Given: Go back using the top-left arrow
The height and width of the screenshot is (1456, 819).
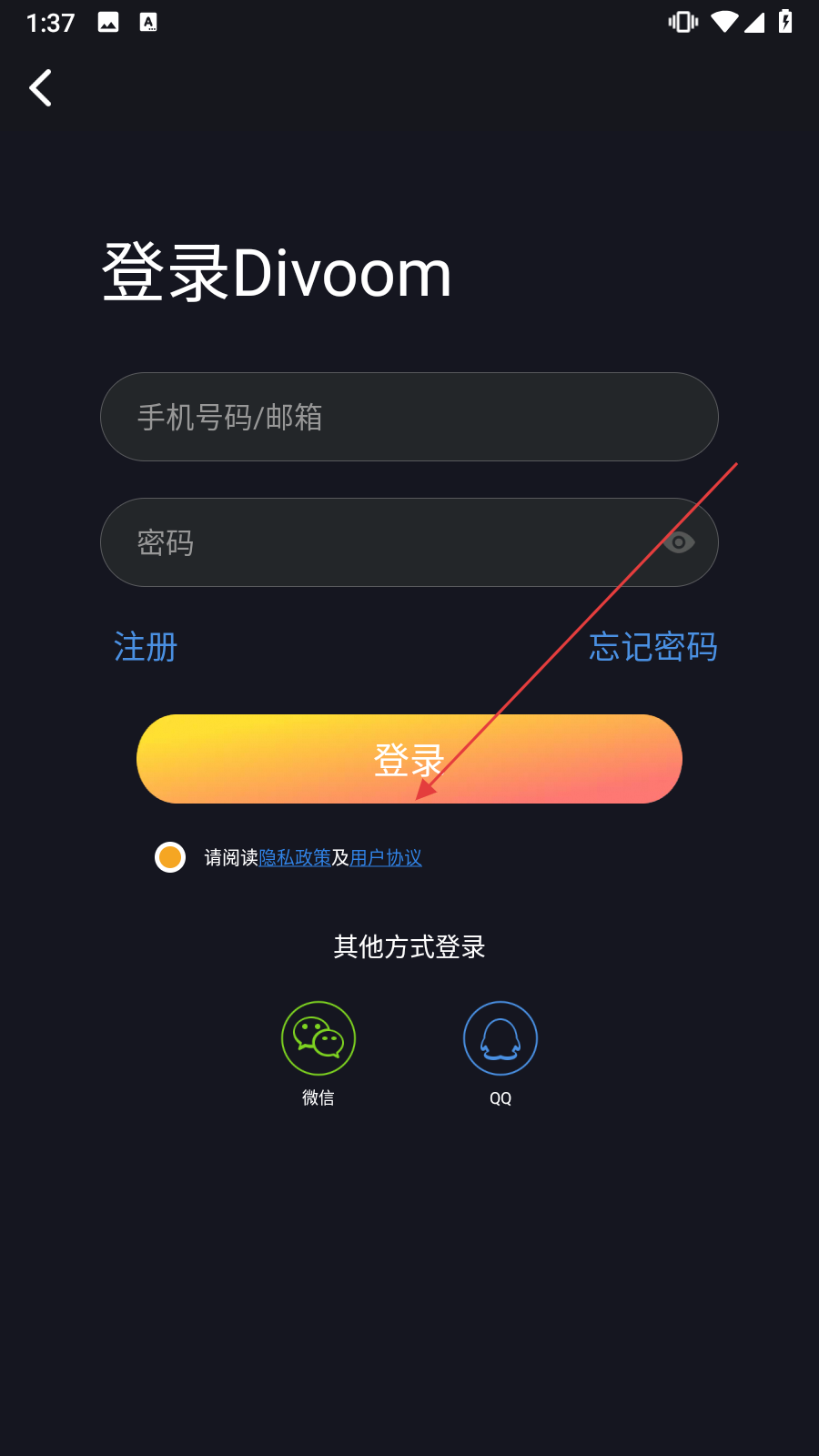Looking at the screenshot, I should pyautogui.click(x=41, y=88).
